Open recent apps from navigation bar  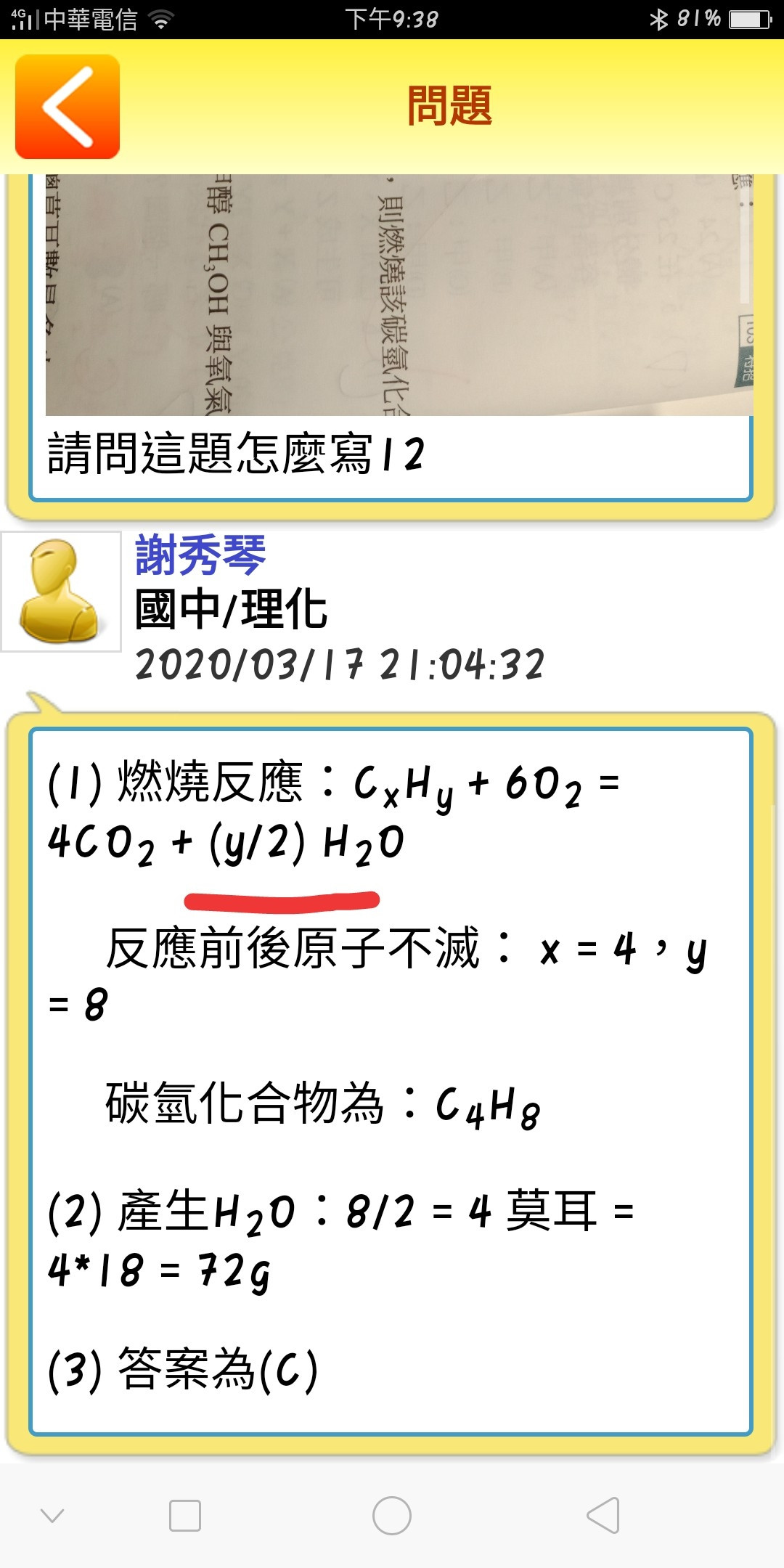click(x=185, y=1516)
